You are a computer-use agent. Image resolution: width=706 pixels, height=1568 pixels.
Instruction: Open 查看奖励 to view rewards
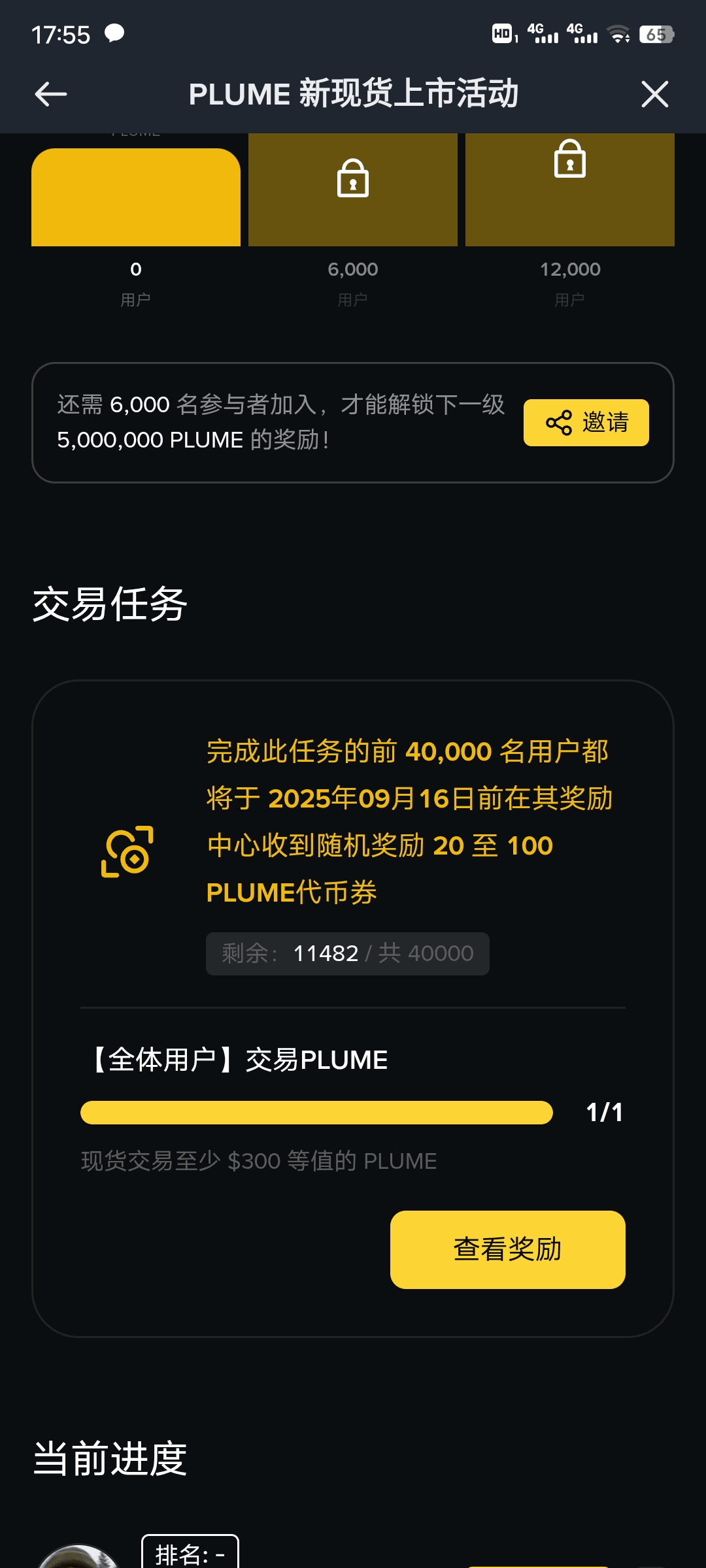click(507, 1249)
